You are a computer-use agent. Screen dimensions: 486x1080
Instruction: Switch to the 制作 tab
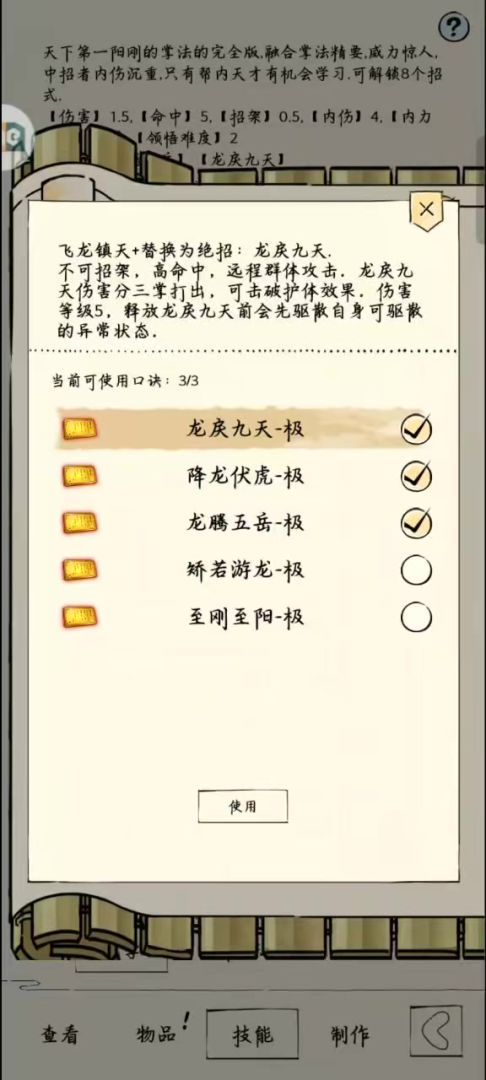coord(350,1035)
